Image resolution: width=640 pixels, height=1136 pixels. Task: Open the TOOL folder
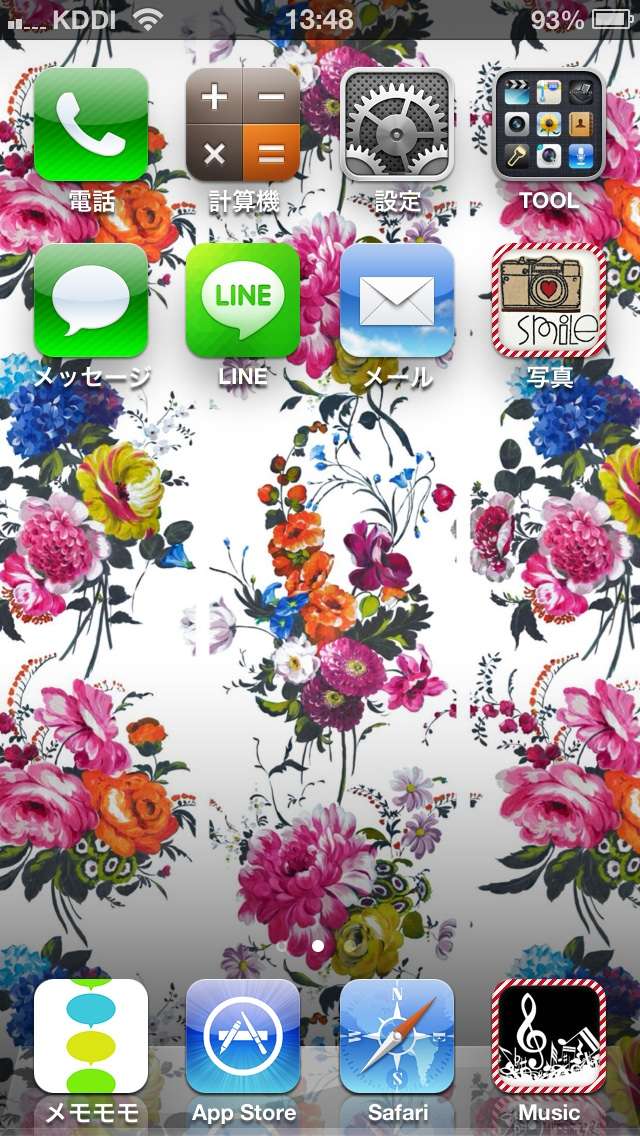coord(549,125)
